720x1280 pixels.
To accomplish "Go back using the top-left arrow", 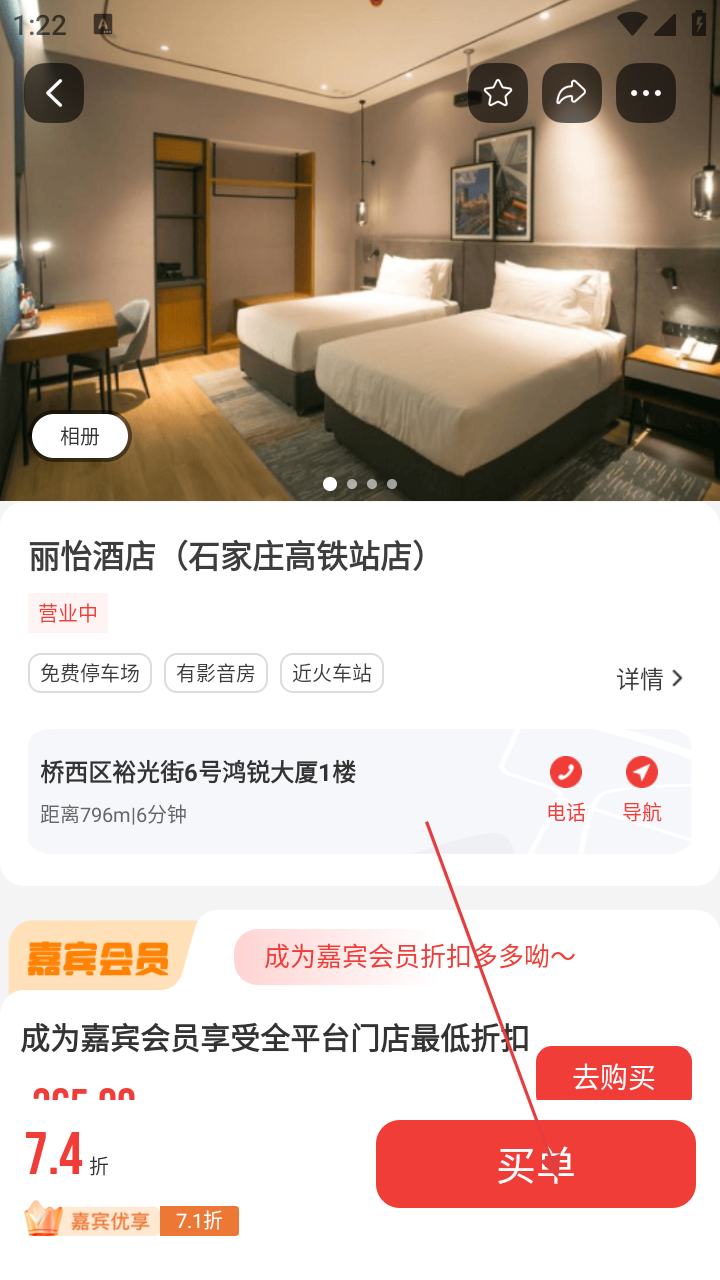I will 54,93.
